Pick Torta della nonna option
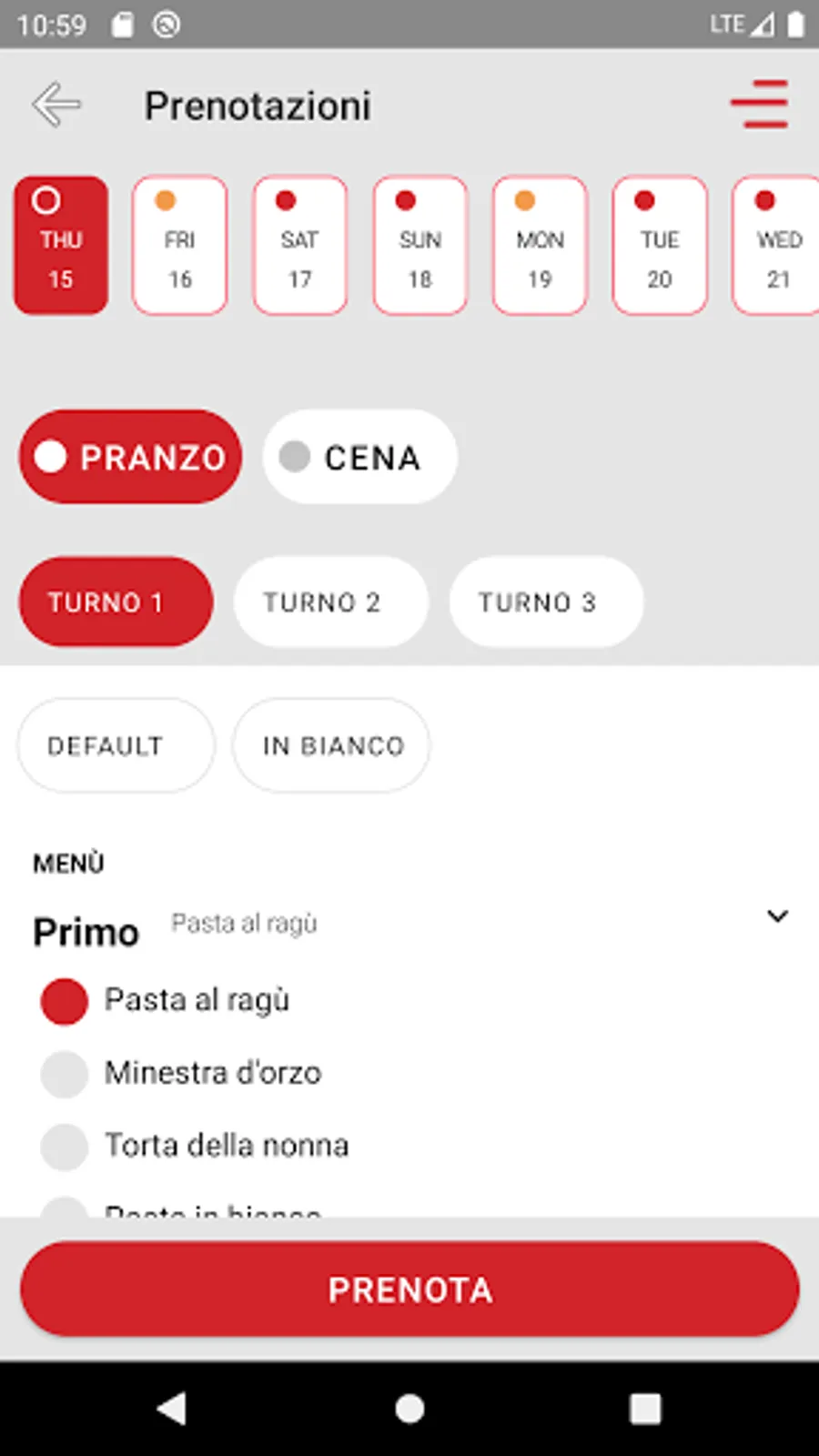 click(65, 1147)
